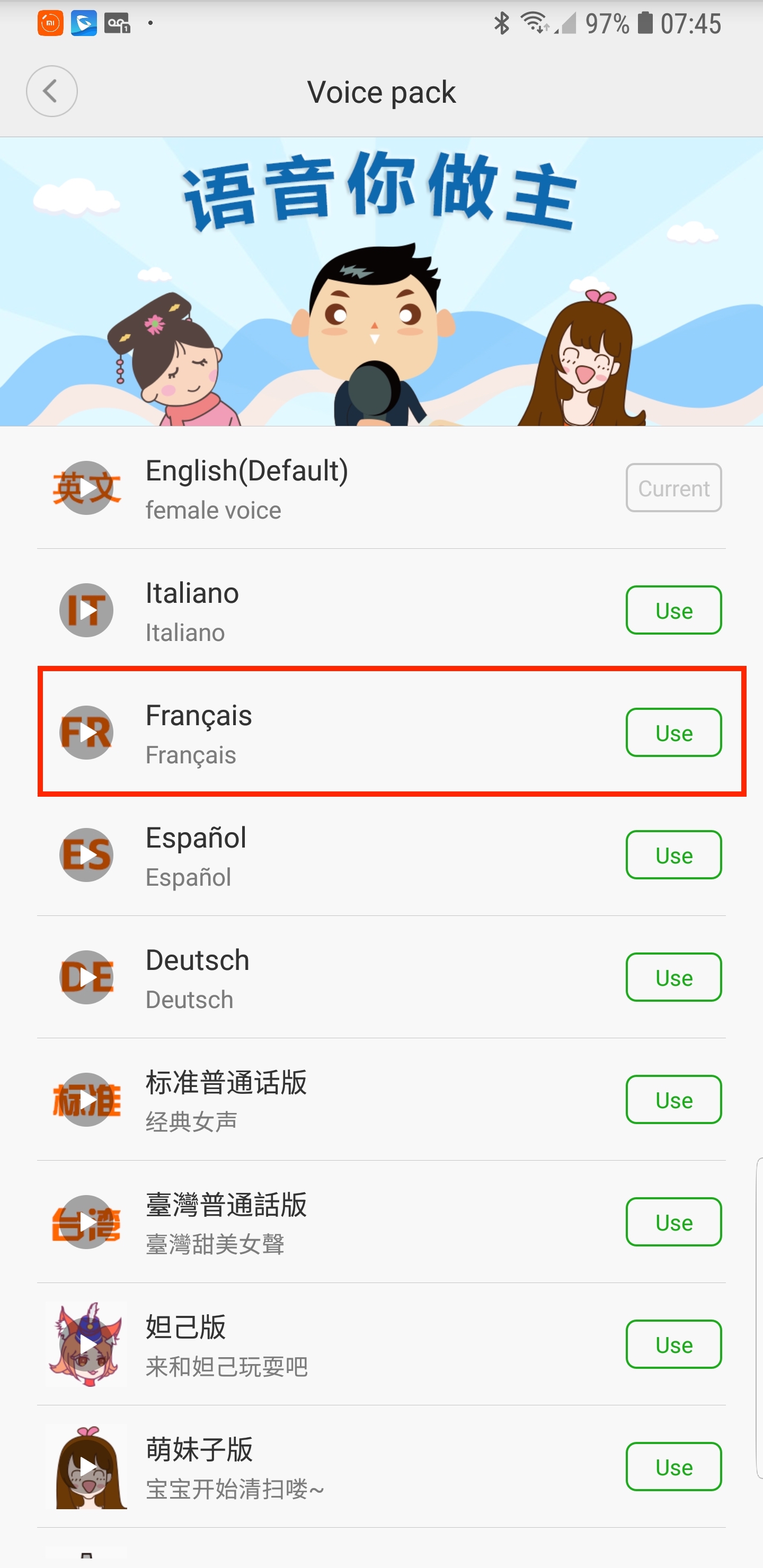Go back from Voice pack screen

[x=52, y=91]
